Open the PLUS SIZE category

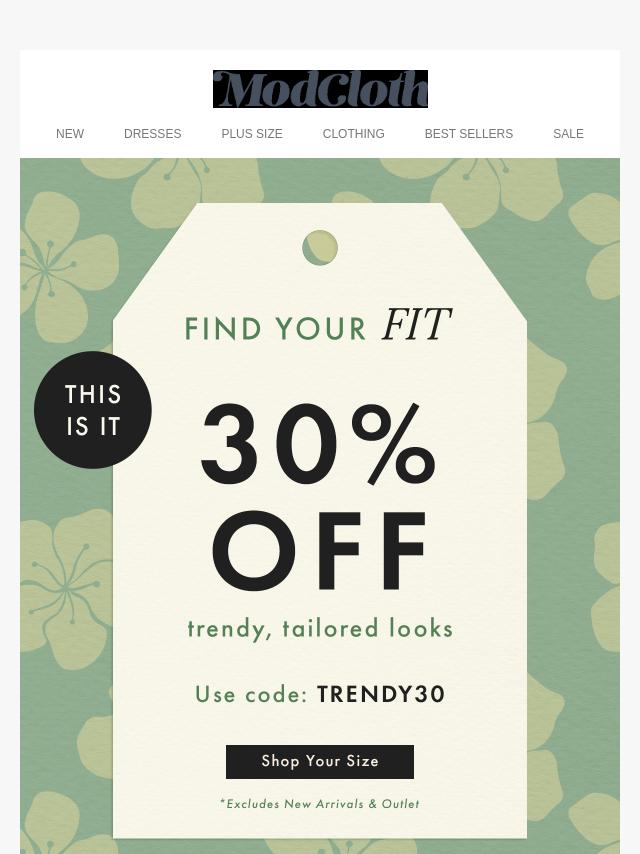point(252,134)
